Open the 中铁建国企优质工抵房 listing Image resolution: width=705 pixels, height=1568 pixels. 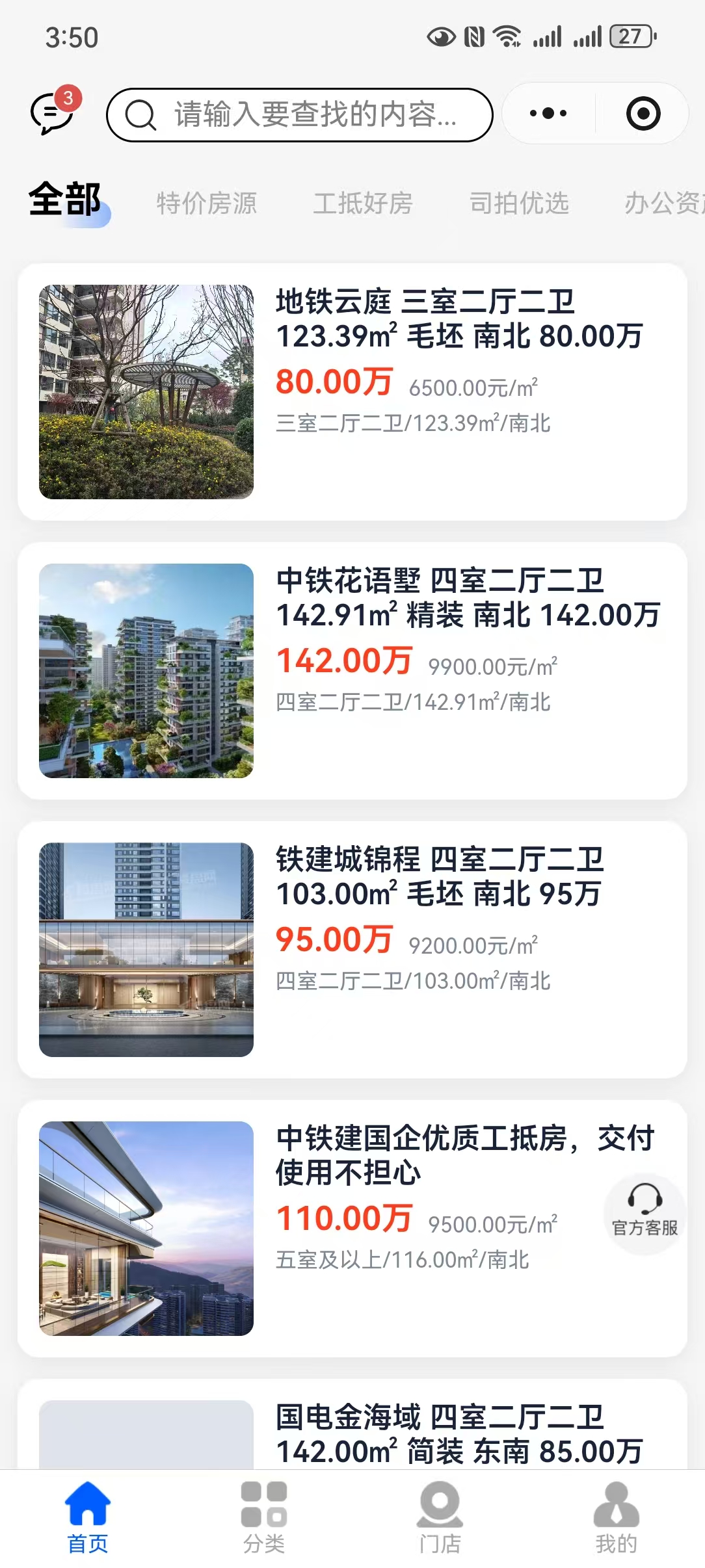point(351,1229)
